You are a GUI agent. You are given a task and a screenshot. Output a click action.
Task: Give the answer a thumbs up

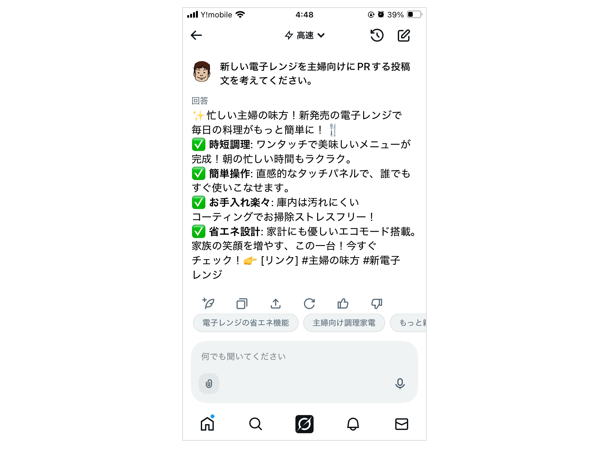point(343,303)
